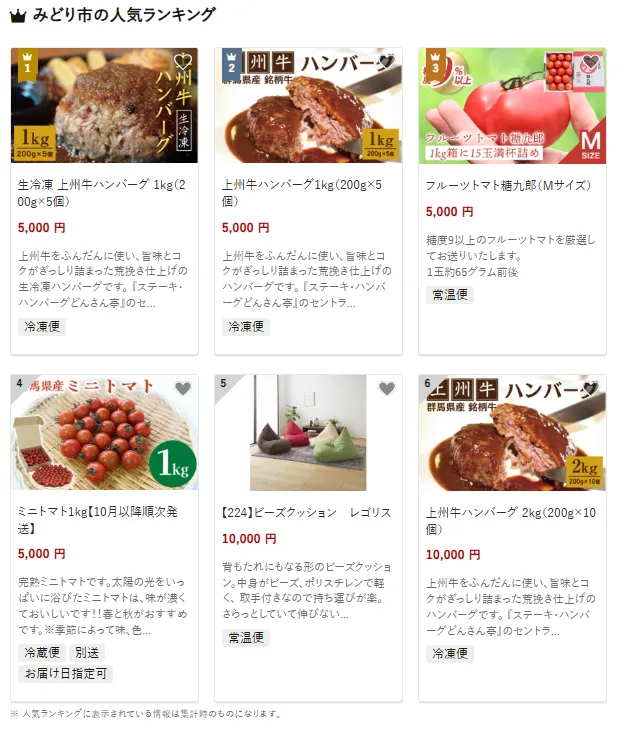Favorite the rank 1 生冷凍 hamburger item
Screen dimensions: 630x745
coord(182,62)
